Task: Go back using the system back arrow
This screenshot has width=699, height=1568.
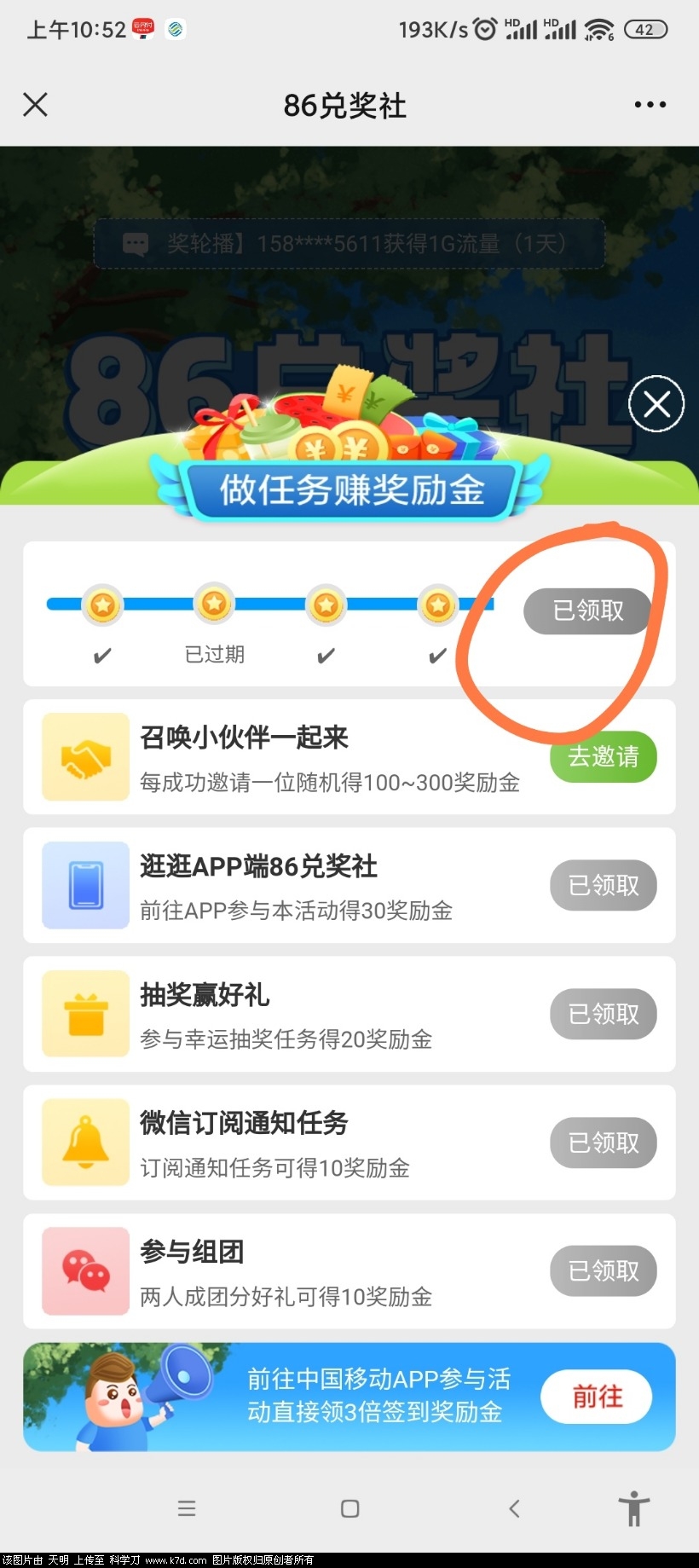Action: click(514, 1508)
